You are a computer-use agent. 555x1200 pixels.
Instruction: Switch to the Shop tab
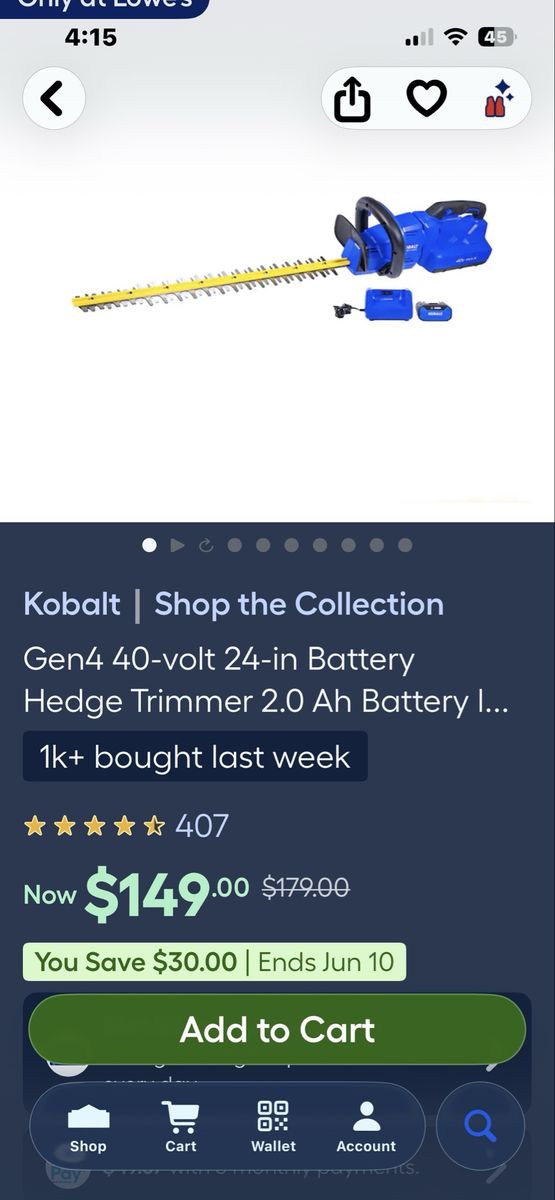click(88, 1128)
